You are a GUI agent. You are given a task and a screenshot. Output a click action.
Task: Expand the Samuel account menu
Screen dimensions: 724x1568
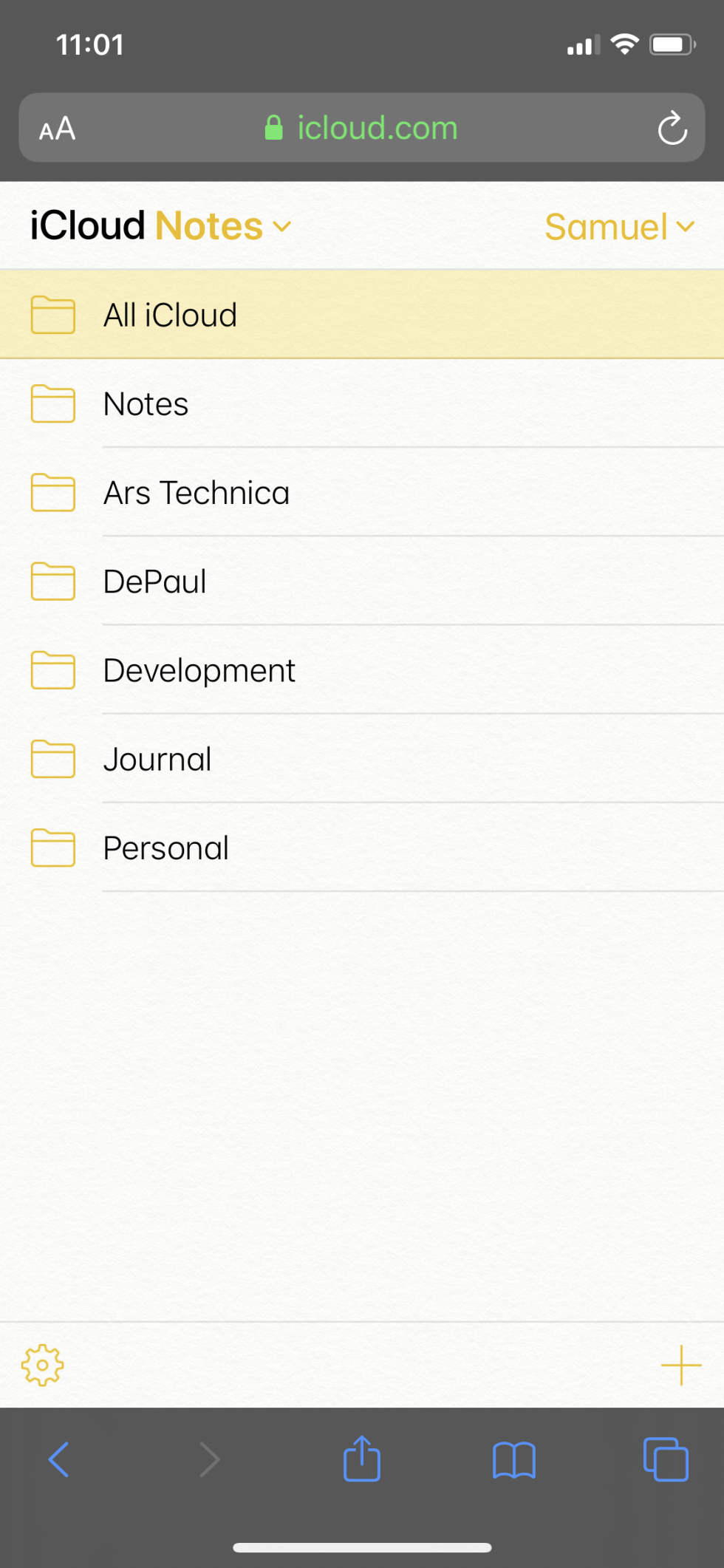point(619,226)
